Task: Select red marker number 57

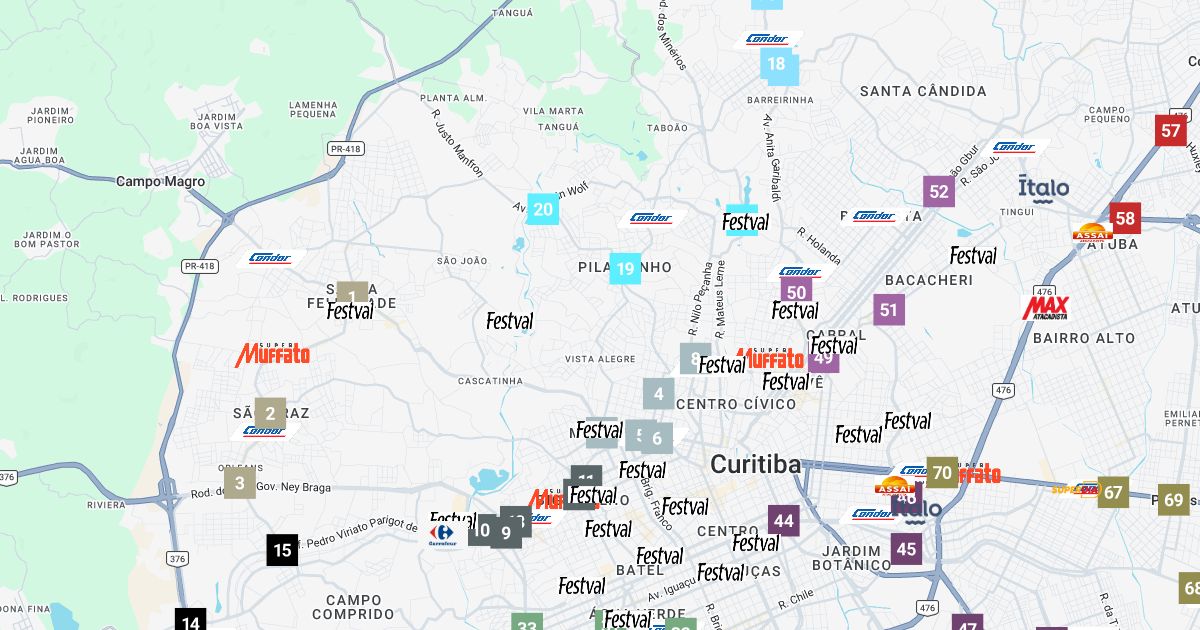Action: pos(1170,131)
